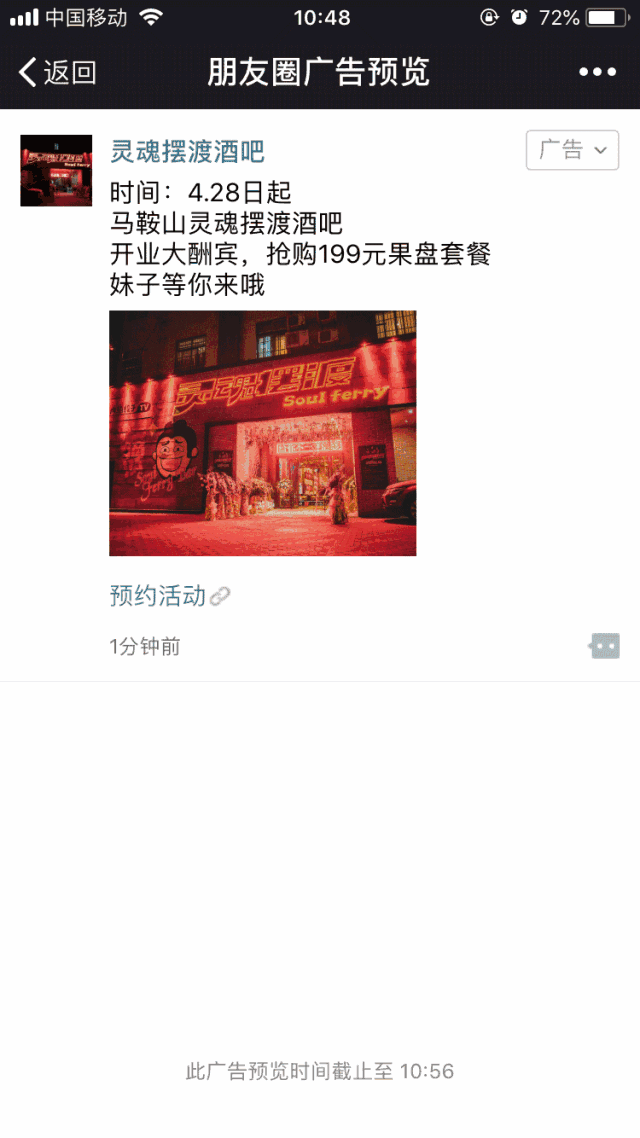Screen dimensions: 640x1138
Task: Expand the 广告 dropdown
Action: click(x=572, y=150)
